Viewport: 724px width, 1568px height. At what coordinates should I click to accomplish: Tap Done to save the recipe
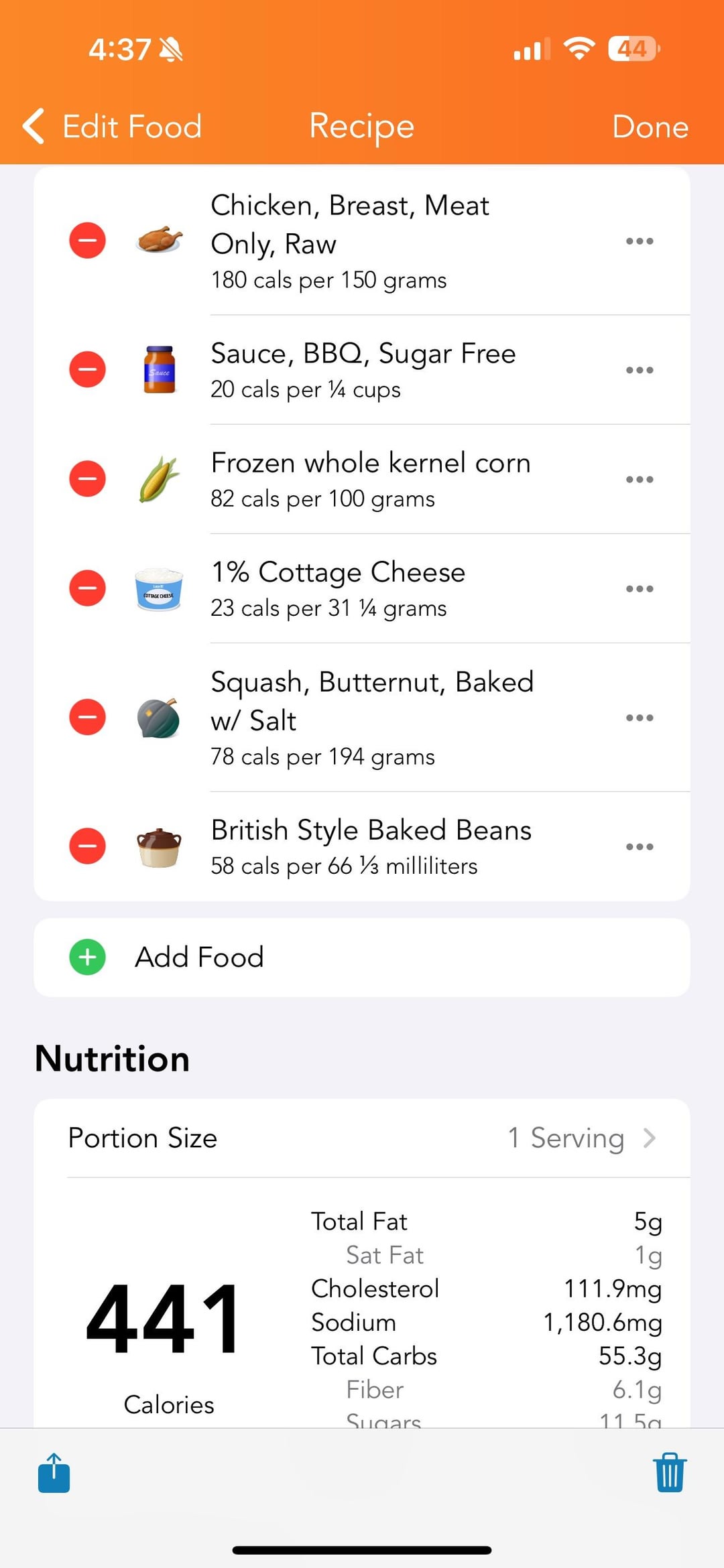[x=650, y=127]
